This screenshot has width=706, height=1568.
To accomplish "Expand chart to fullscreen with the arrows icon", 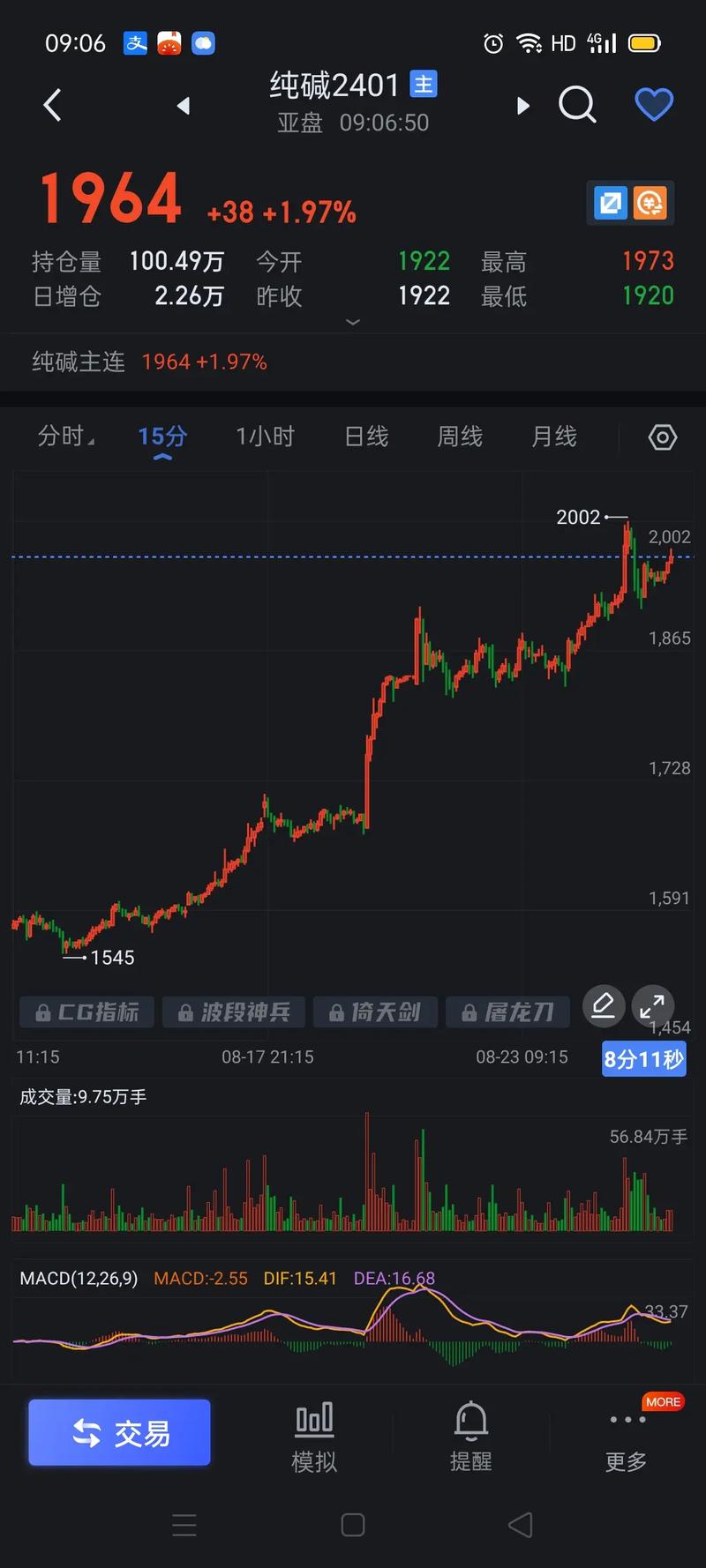I will click(x=654, y=1006).
